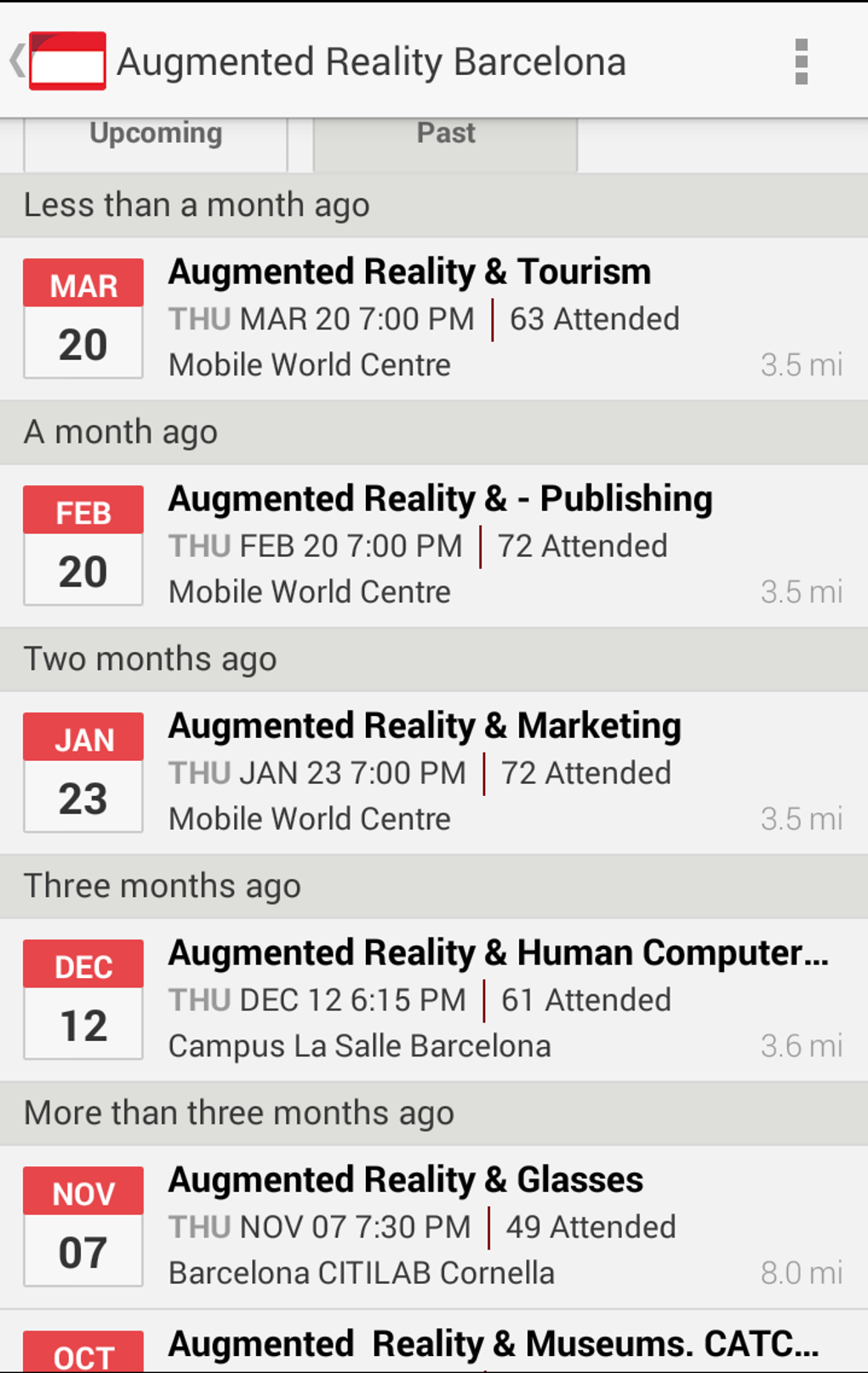The image size is (868, 1373).
Task: Tap the red calendar app logo
Action: (x=66, y=60)
